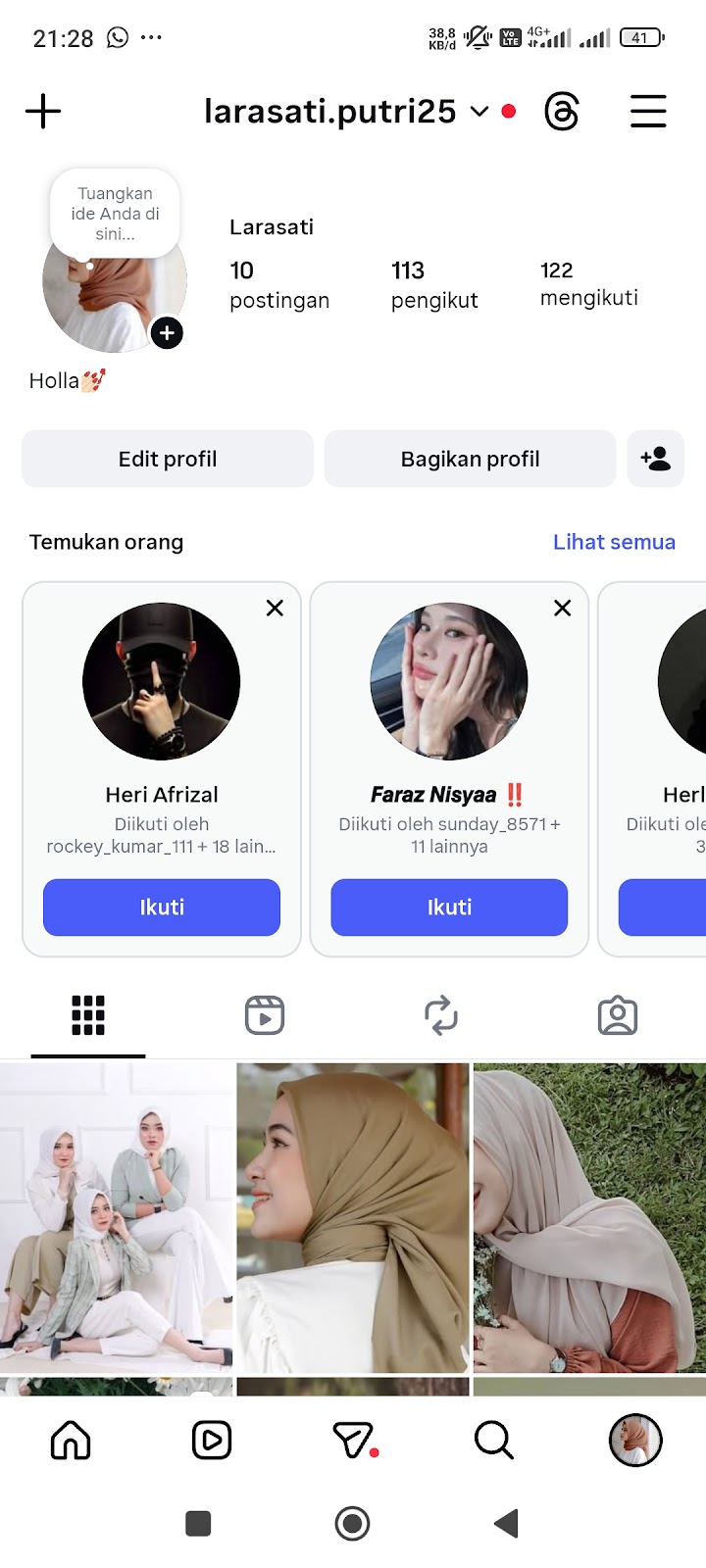Switch to the tagged photos tab
This screenshot has width=706, height=1568.
coord(618,1016)
